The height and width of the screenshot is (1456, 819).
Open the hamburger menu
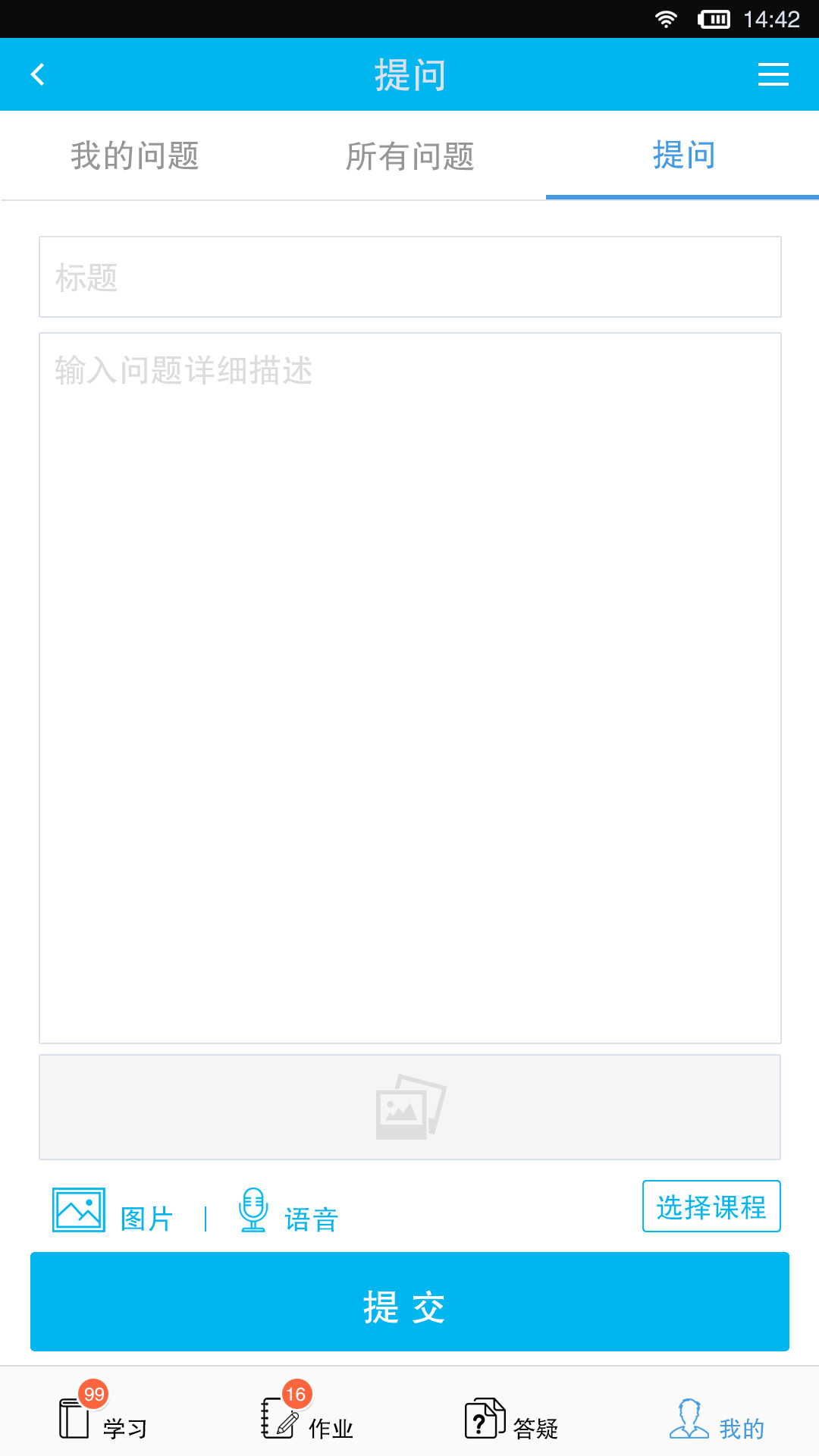click(773, 74)
